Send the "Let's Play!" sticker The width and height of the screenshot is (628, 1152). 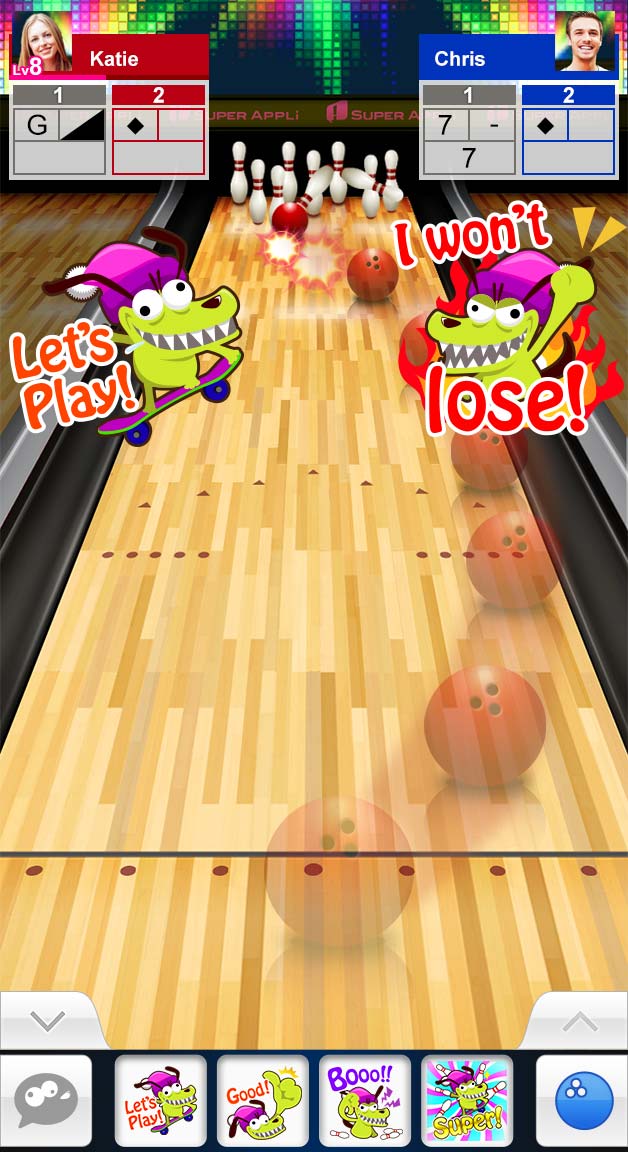pos(161,1100)
